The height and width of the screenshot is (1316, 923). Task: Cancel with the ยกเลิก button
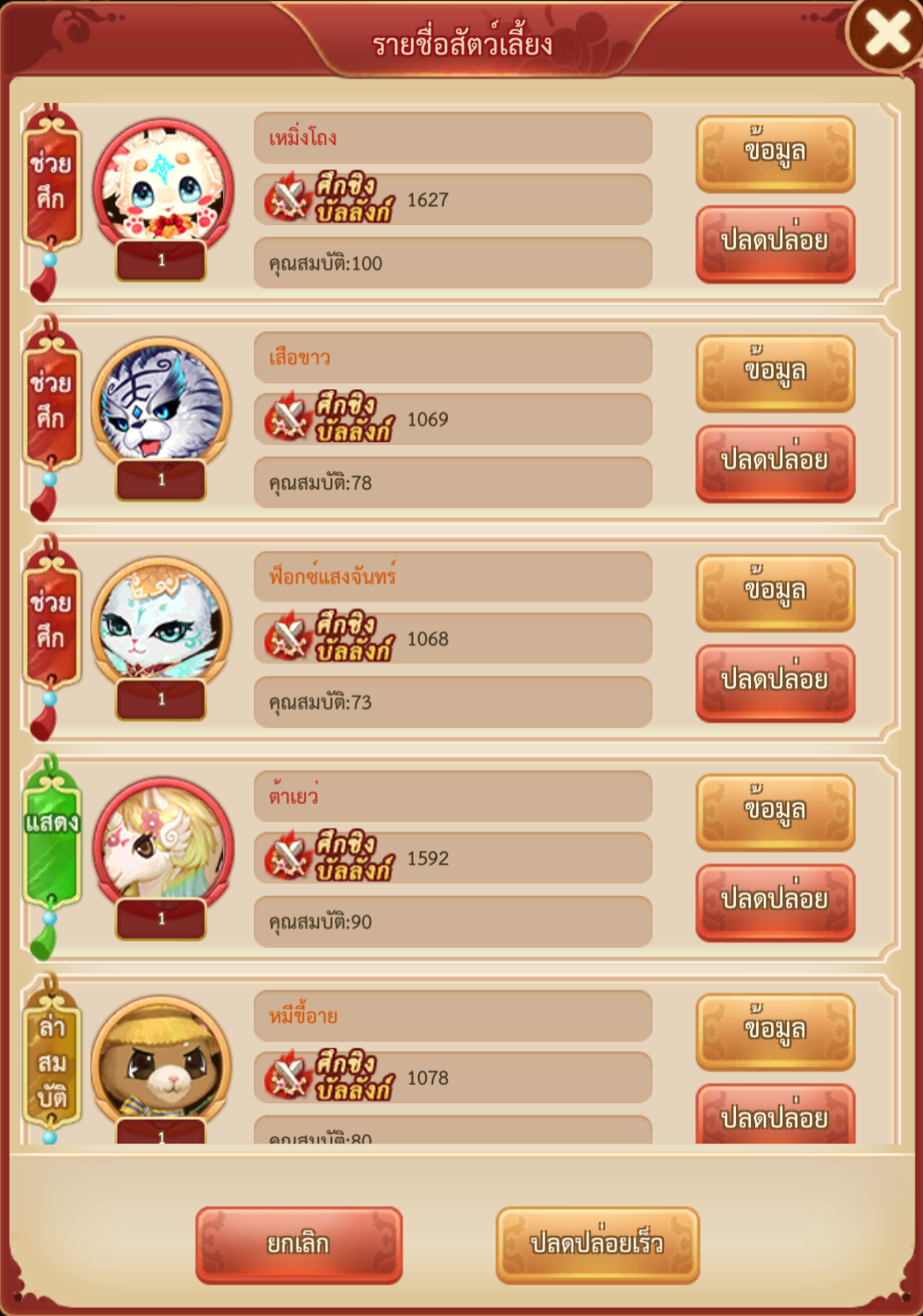click(299, 1244)
